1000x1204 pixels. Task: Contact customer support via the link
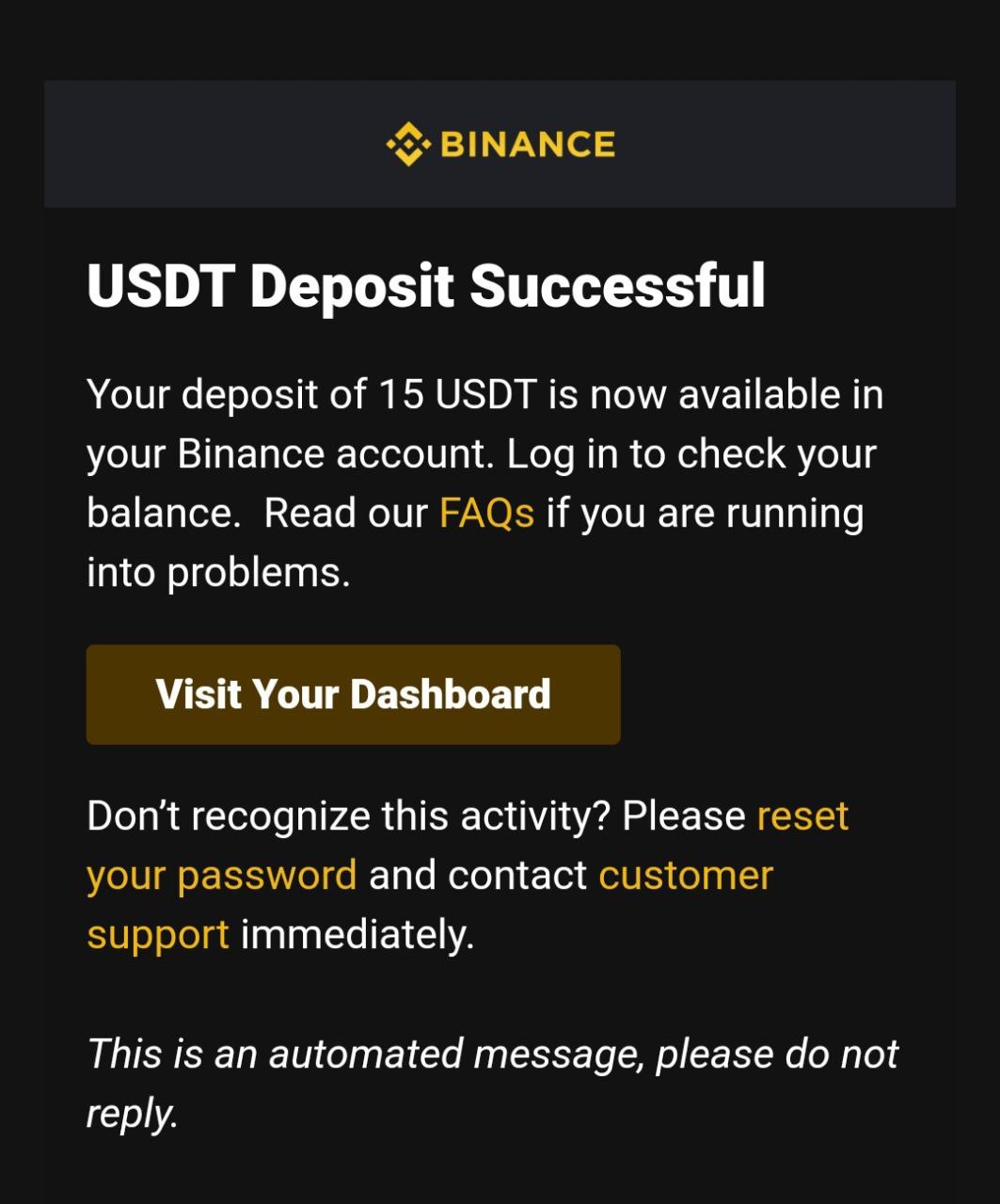click(685, 876)
